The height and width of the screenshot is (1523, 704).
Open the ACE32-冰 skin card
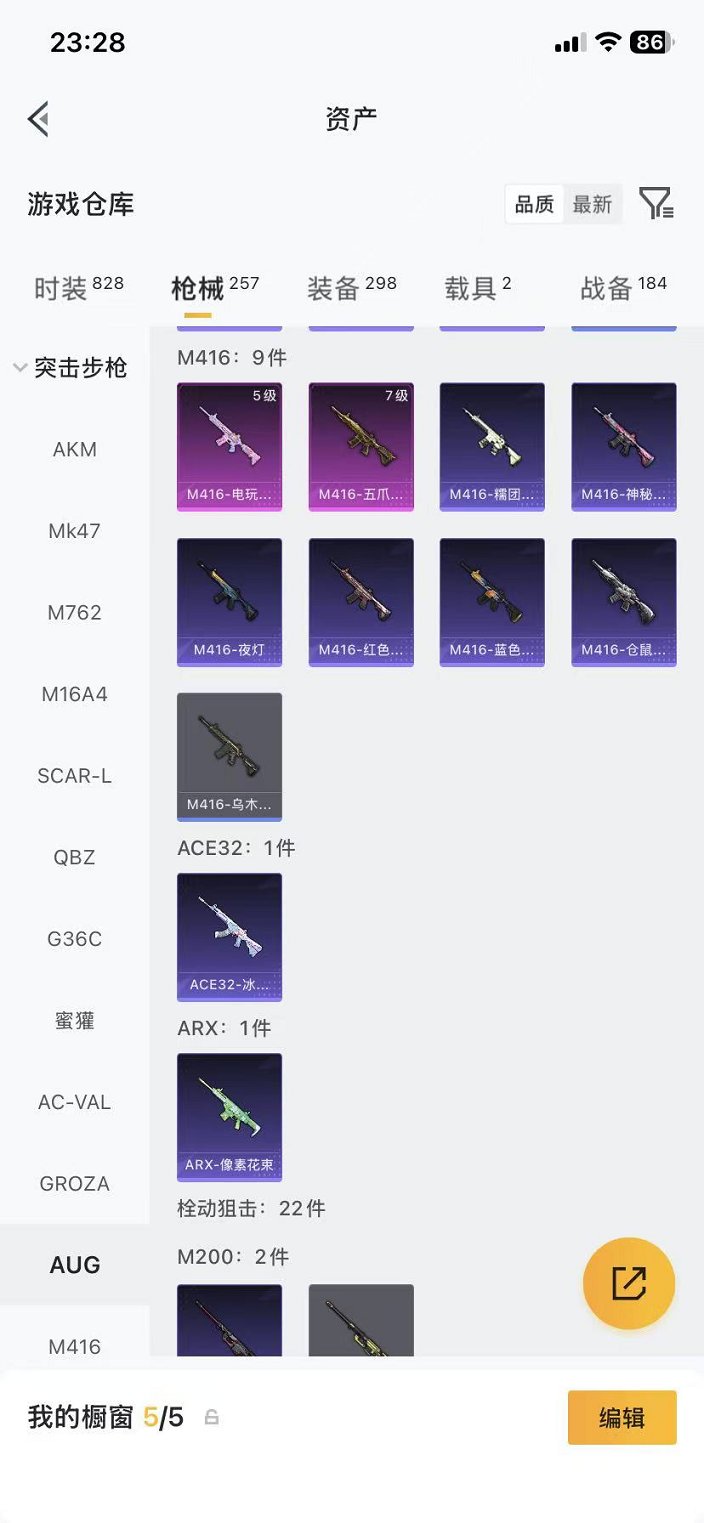229,937
